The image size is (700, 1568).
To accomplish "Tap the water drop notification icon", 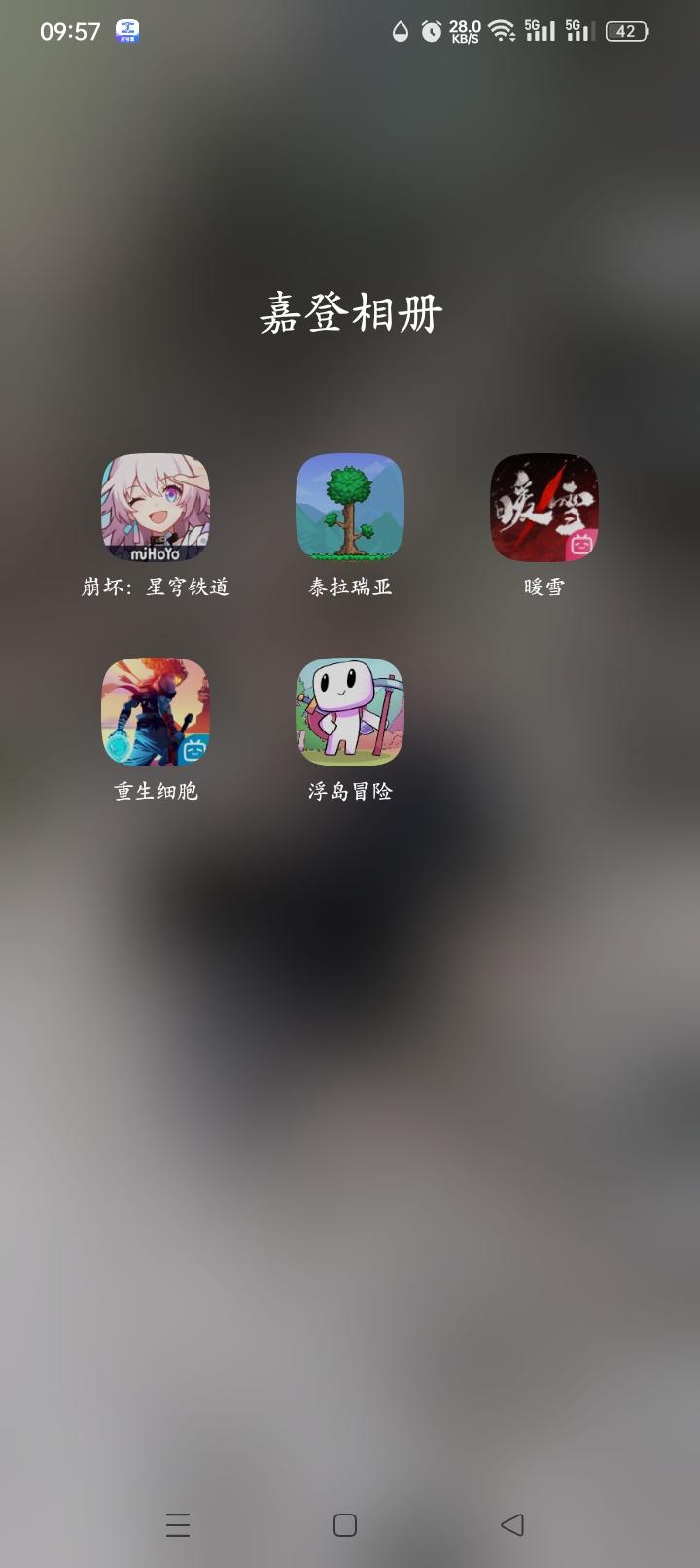I will (x=399, y=30).
